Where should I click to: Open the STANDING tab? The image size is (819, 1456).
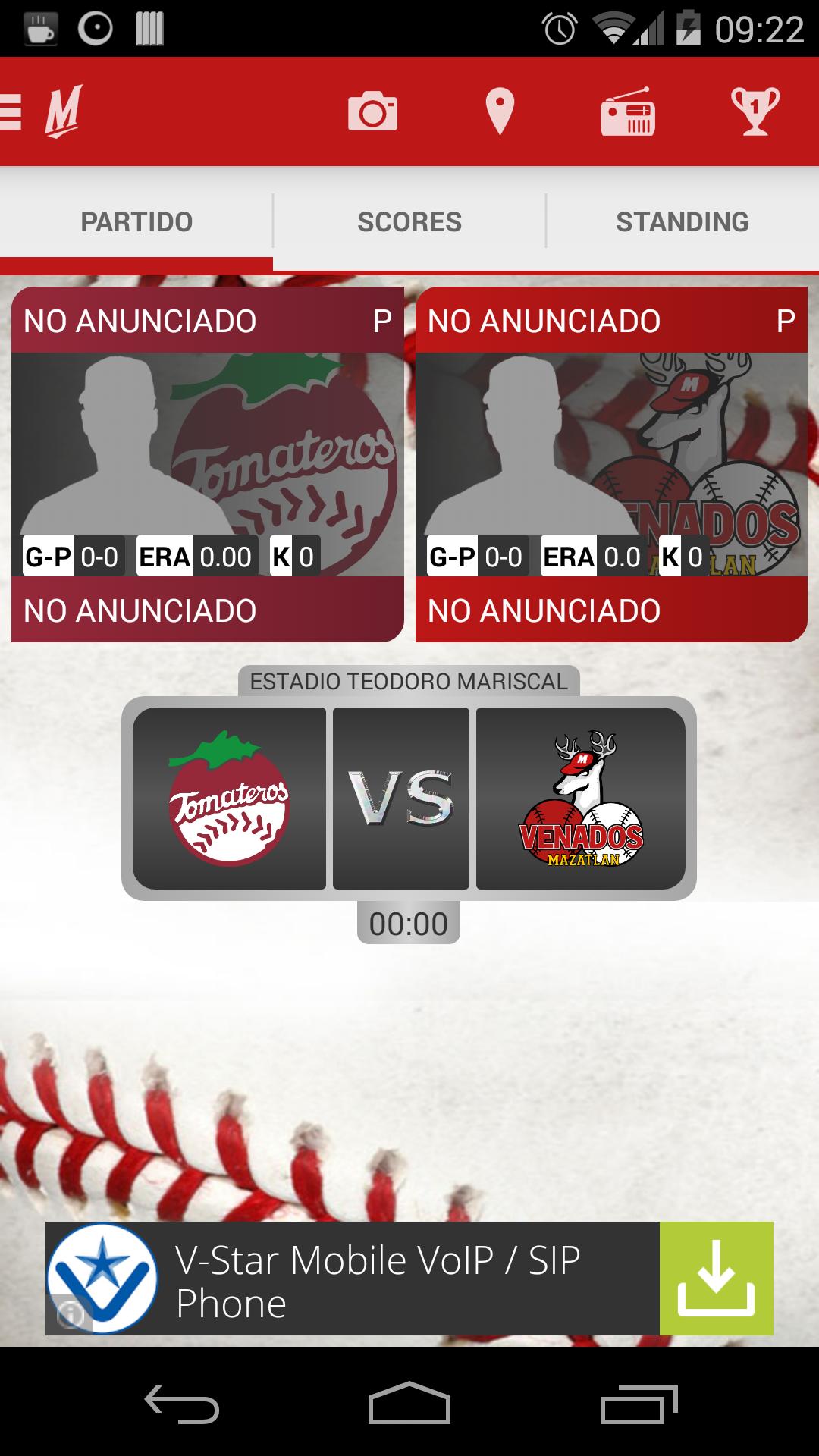[682, 221]
